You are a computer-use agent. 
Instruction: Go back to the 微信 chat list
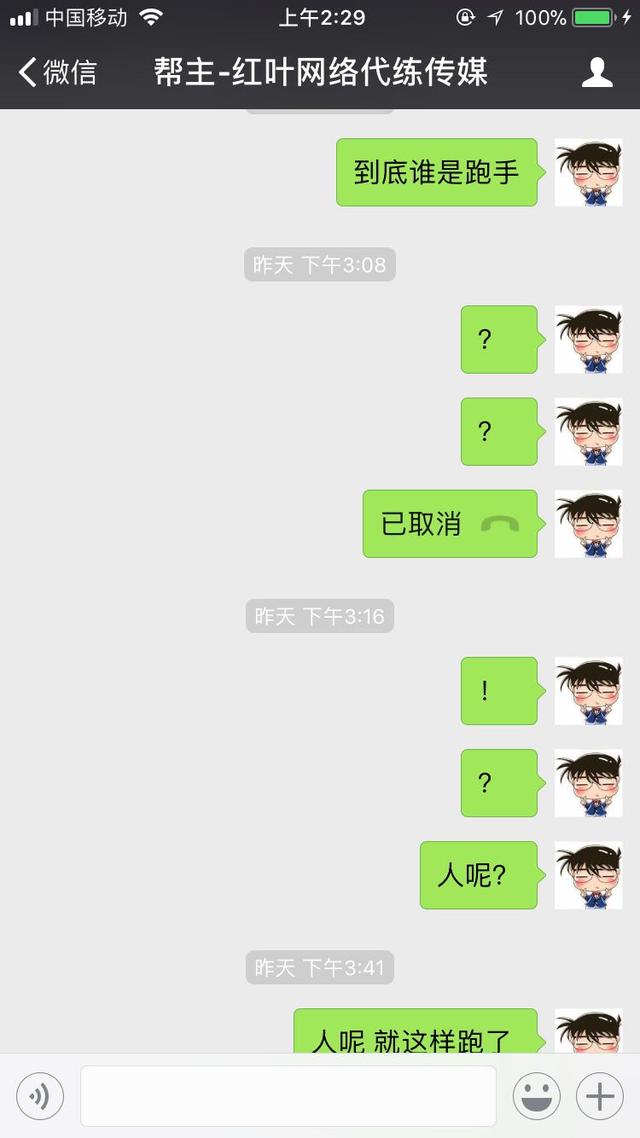pyautogui.click(x=57, y=72)
